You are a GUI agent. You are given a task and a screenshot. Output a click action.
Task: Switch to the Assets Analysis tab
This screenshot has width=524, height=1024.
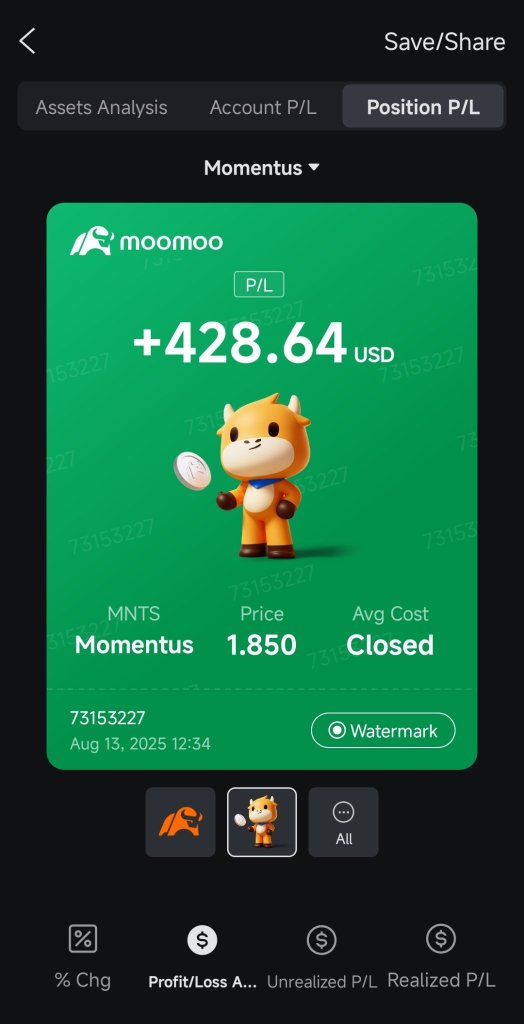tap(101, 107)
